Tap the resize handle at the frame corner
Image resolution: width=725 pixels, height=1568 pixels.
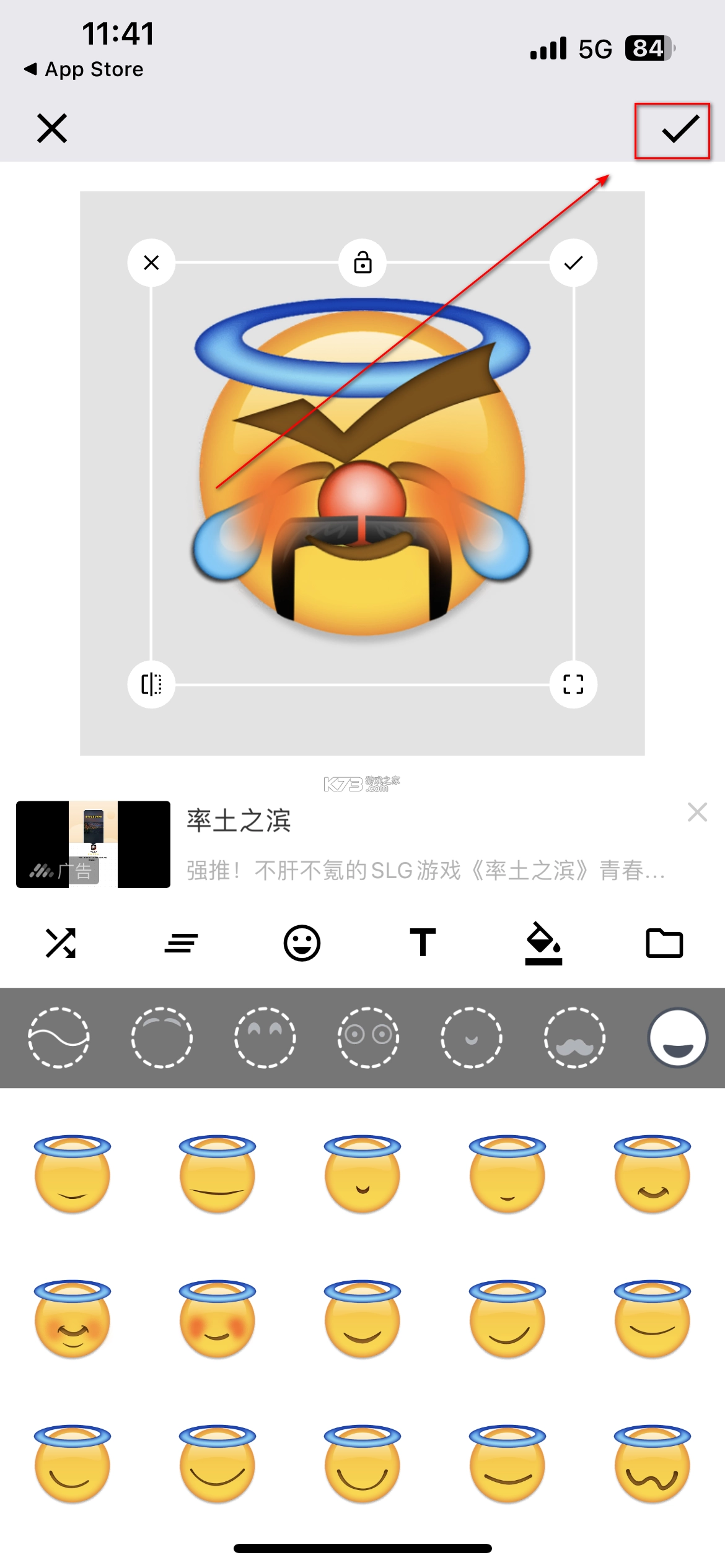tap(573, 684)
